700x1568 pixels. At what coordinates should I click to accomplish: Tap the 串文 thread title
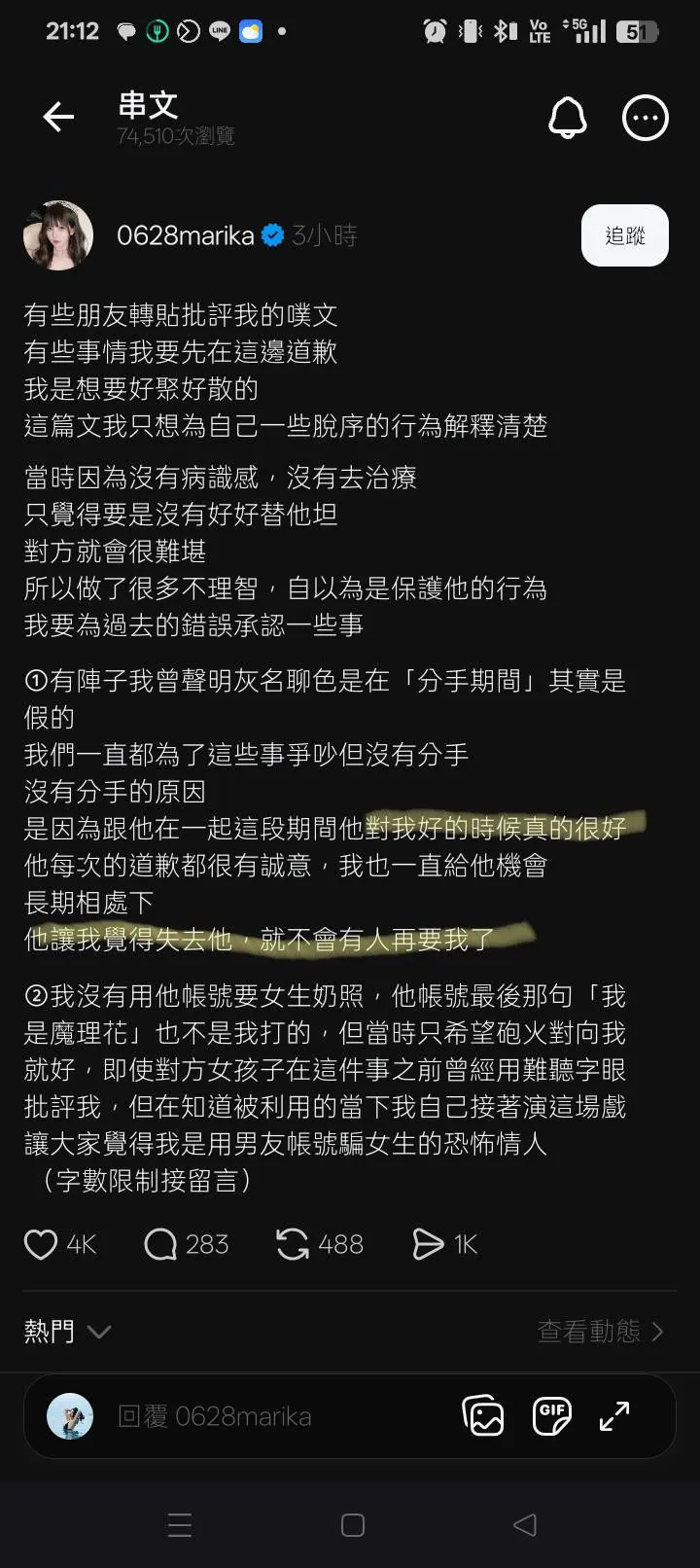pyautogui.click(x=146, y=105)
